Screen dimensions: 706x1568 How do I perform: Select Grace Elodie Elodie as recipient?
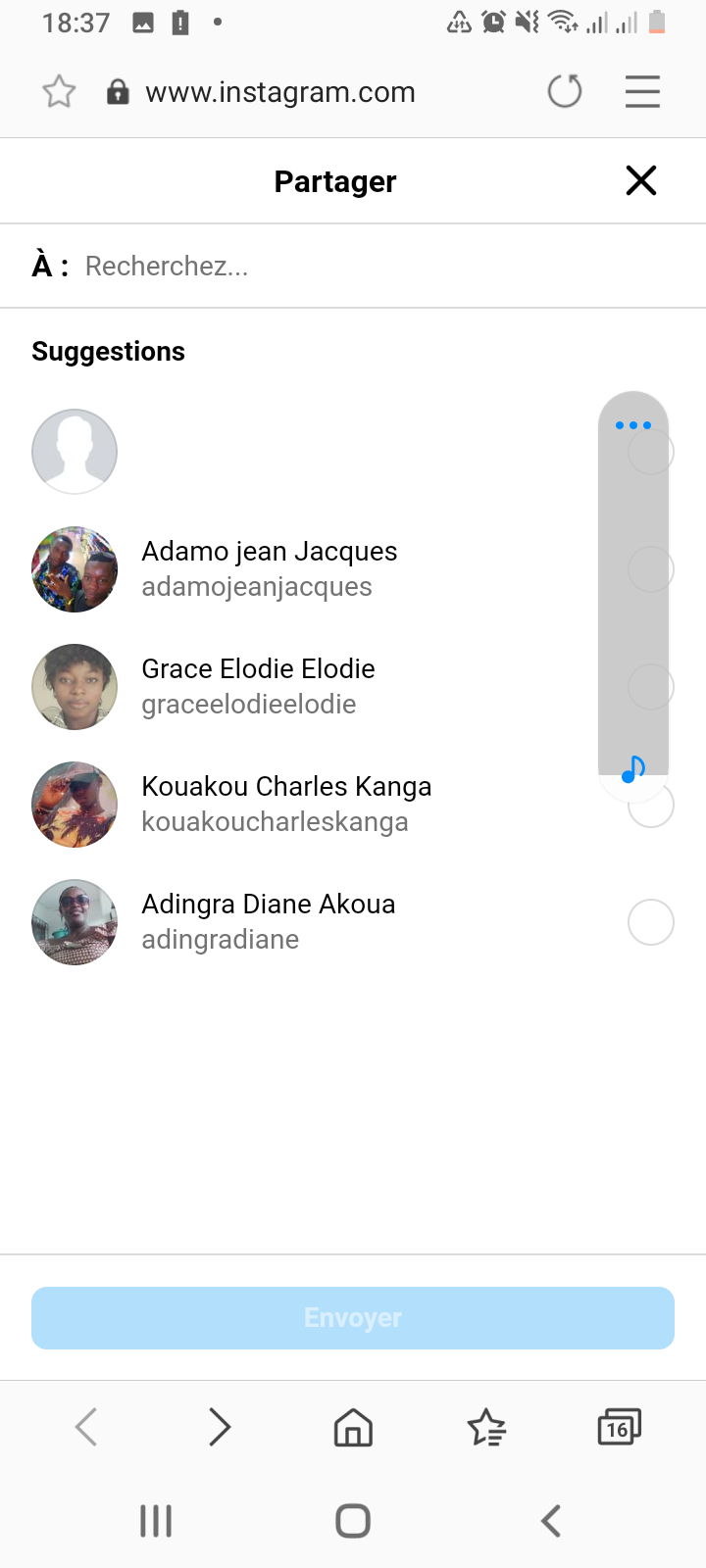[x=259, y=686]
